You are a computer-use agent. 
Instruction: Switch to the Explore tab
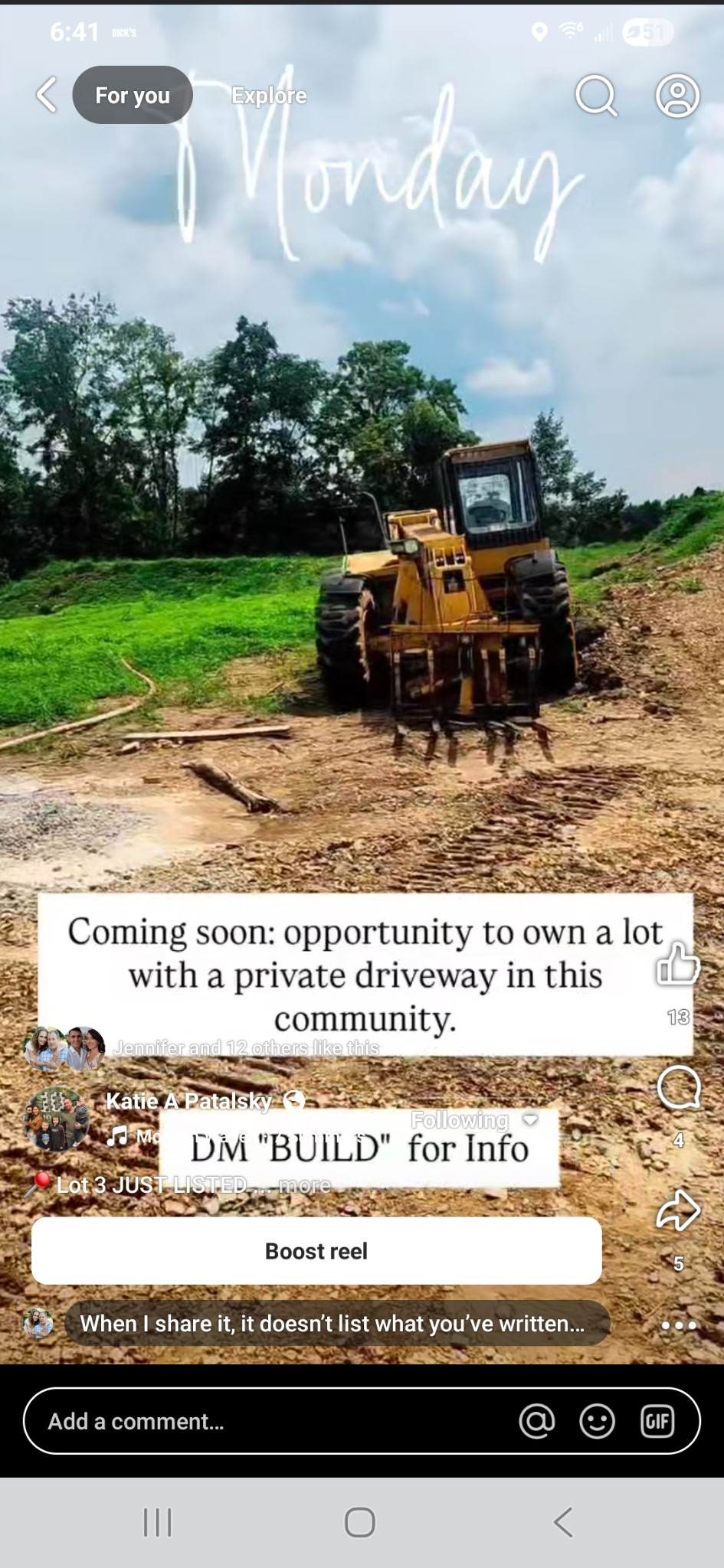click(269, 95)
